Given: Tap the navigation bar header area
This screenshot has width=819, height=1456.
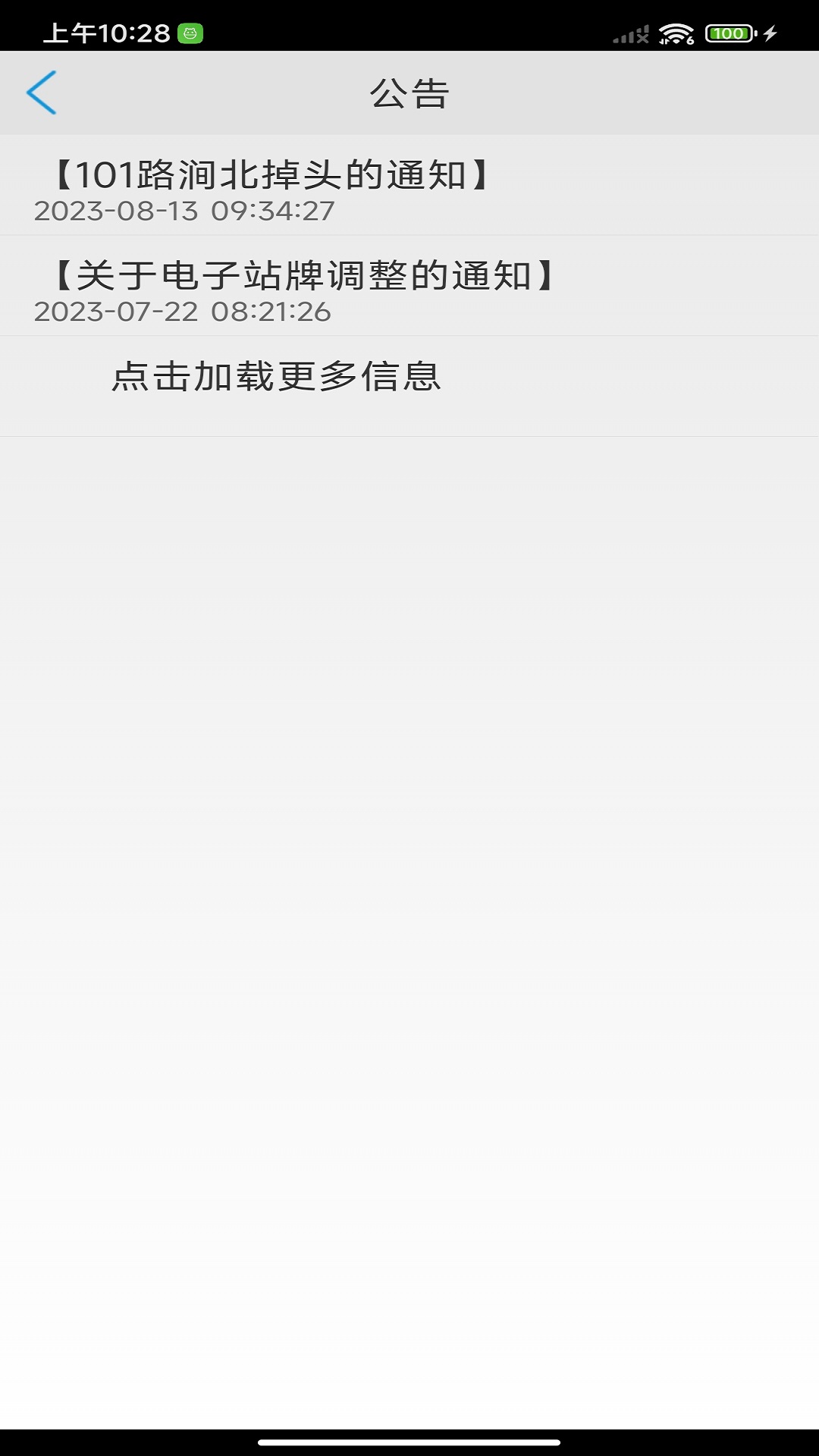Looking at the screenshot, I should 409,93.
